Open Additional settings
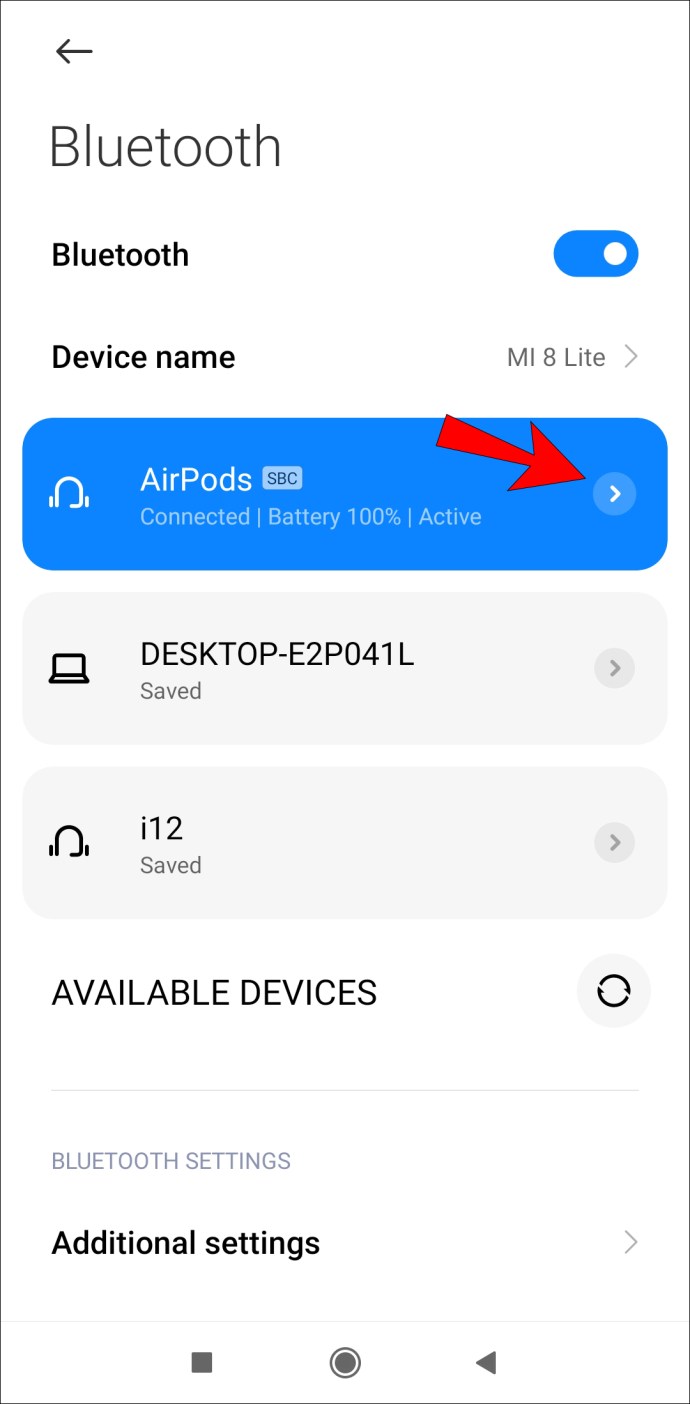This screenshot has width=690, height=1404. 344,1243
